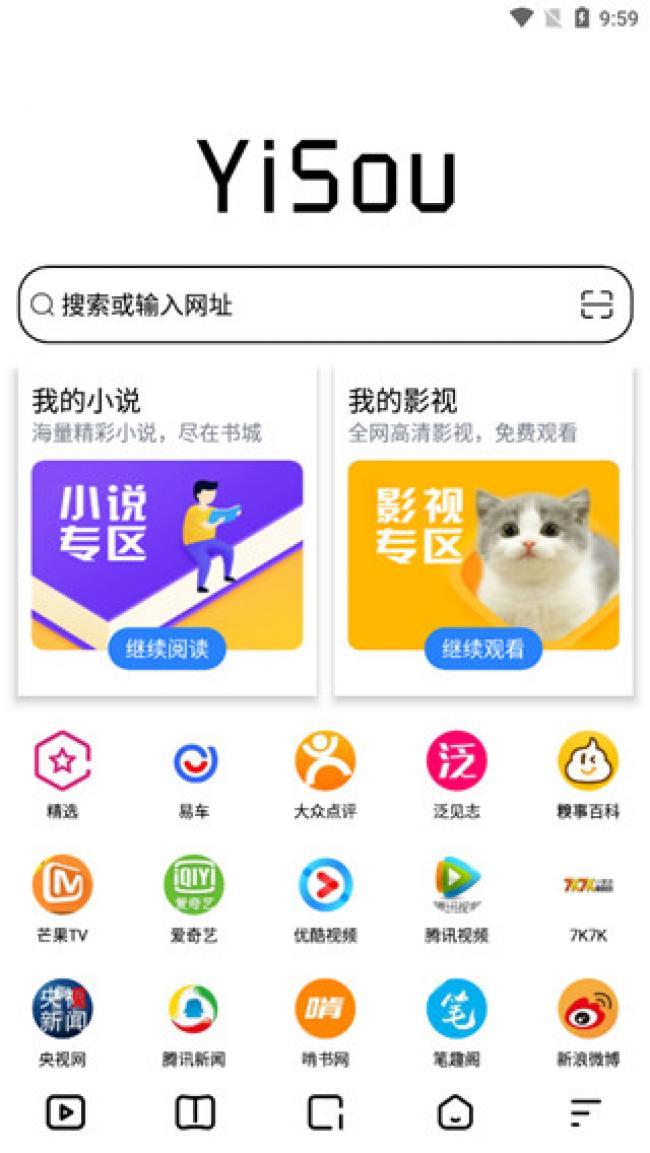Go to the home tab in bottom bar
The width and height of the screenshot is (650, 1153).
coord(456,1112)
